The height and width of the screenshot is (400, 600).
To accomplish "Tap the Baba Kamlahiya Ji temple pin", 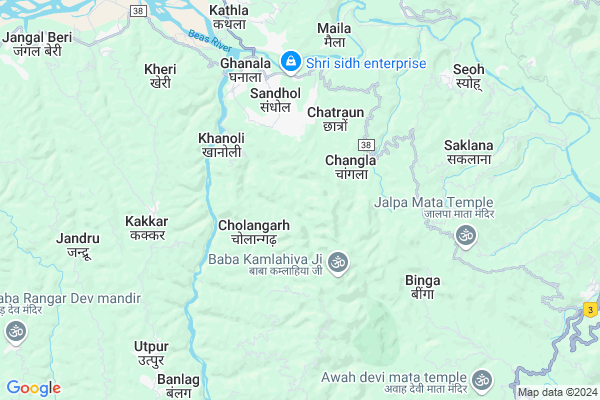I will pos(339,262).
